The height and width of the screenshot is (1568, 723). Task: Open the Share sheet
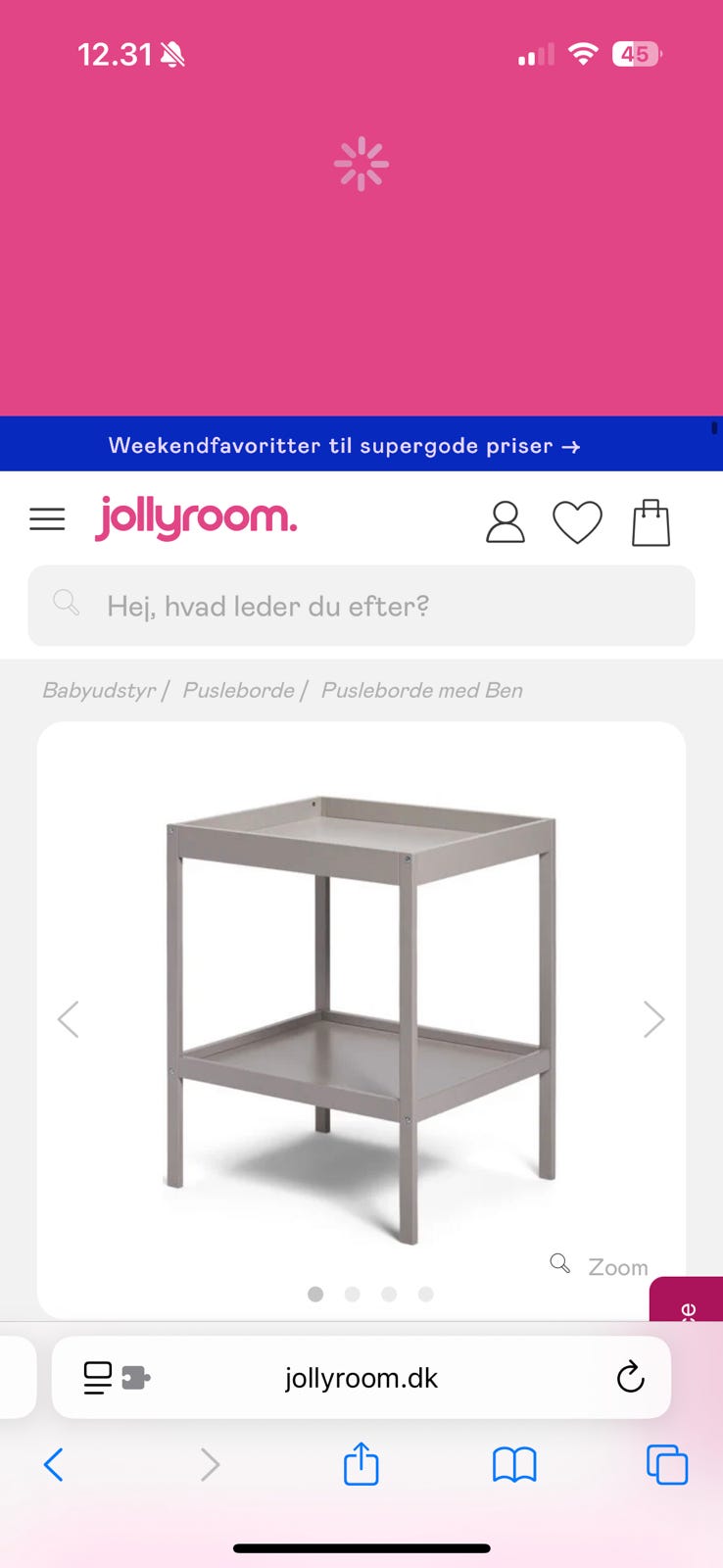point(361,1464)
